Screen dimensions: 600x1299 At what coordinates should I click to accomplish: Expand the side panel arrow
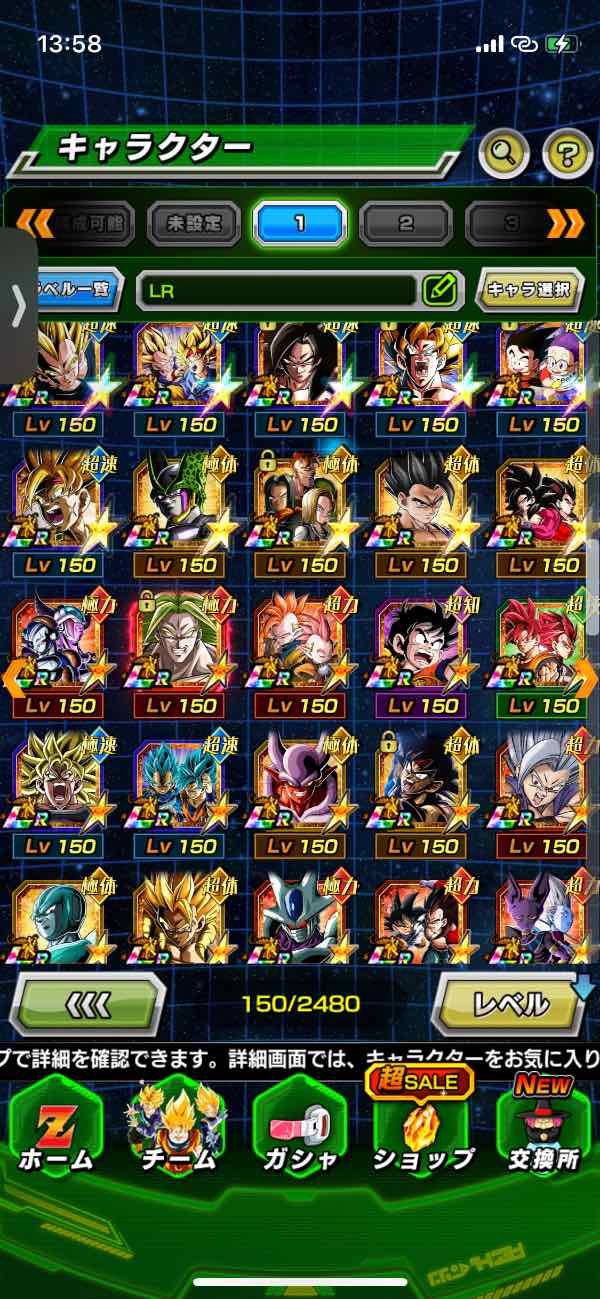[x=17, y=307]
